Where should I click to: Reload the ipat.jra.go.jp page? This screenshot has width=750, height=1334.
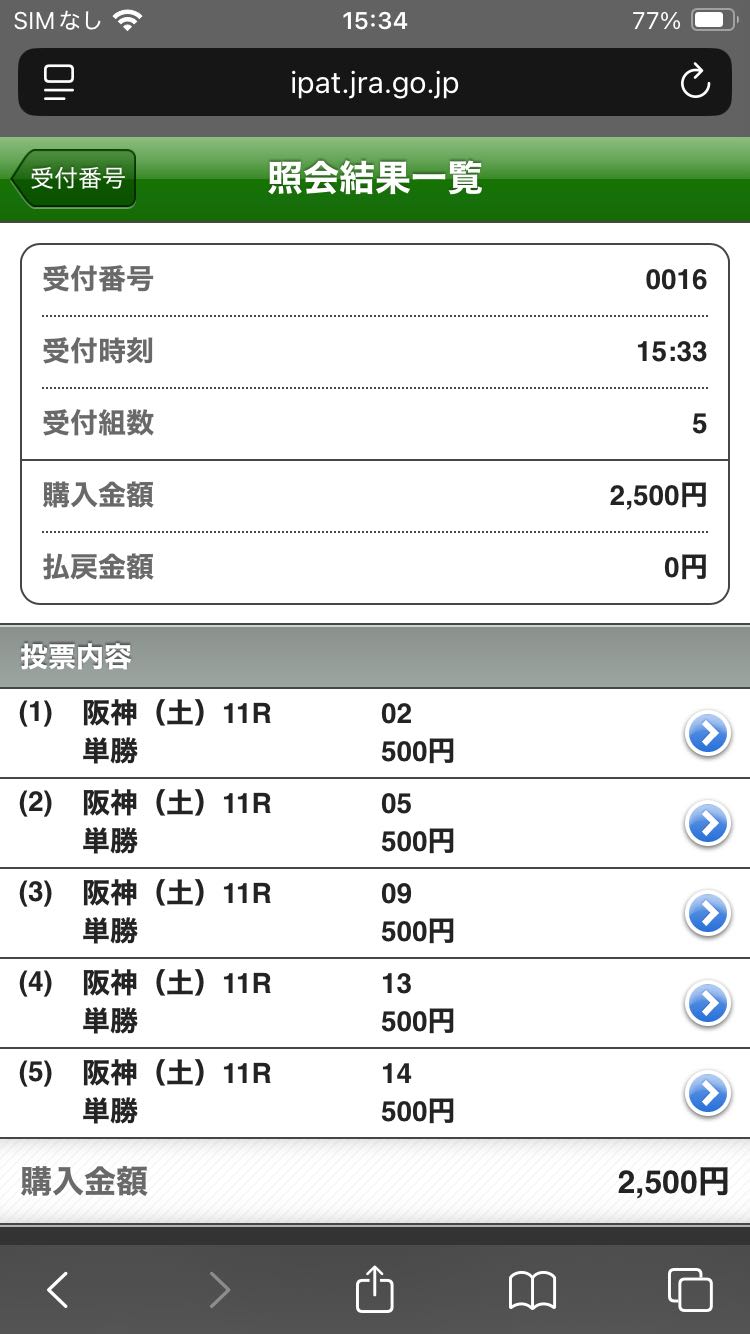[x=694, y=82]
